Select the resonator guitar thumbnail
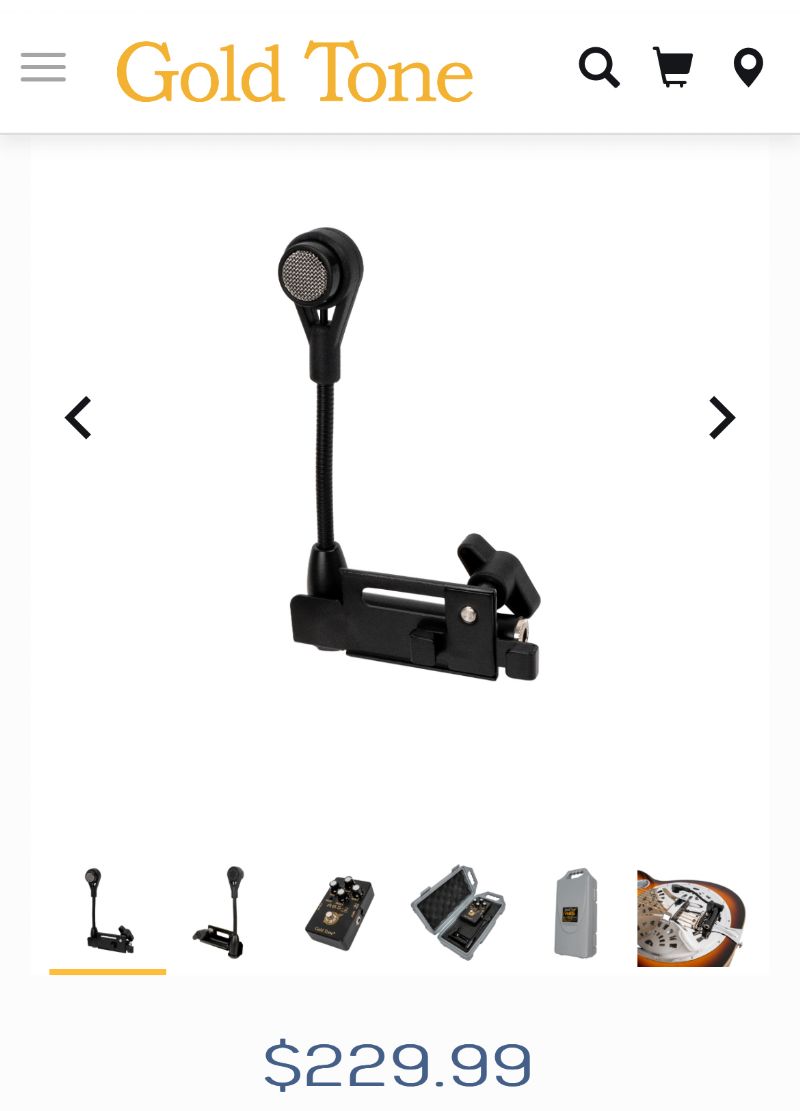The image size is (800, 1111). [x=691, y=916]
